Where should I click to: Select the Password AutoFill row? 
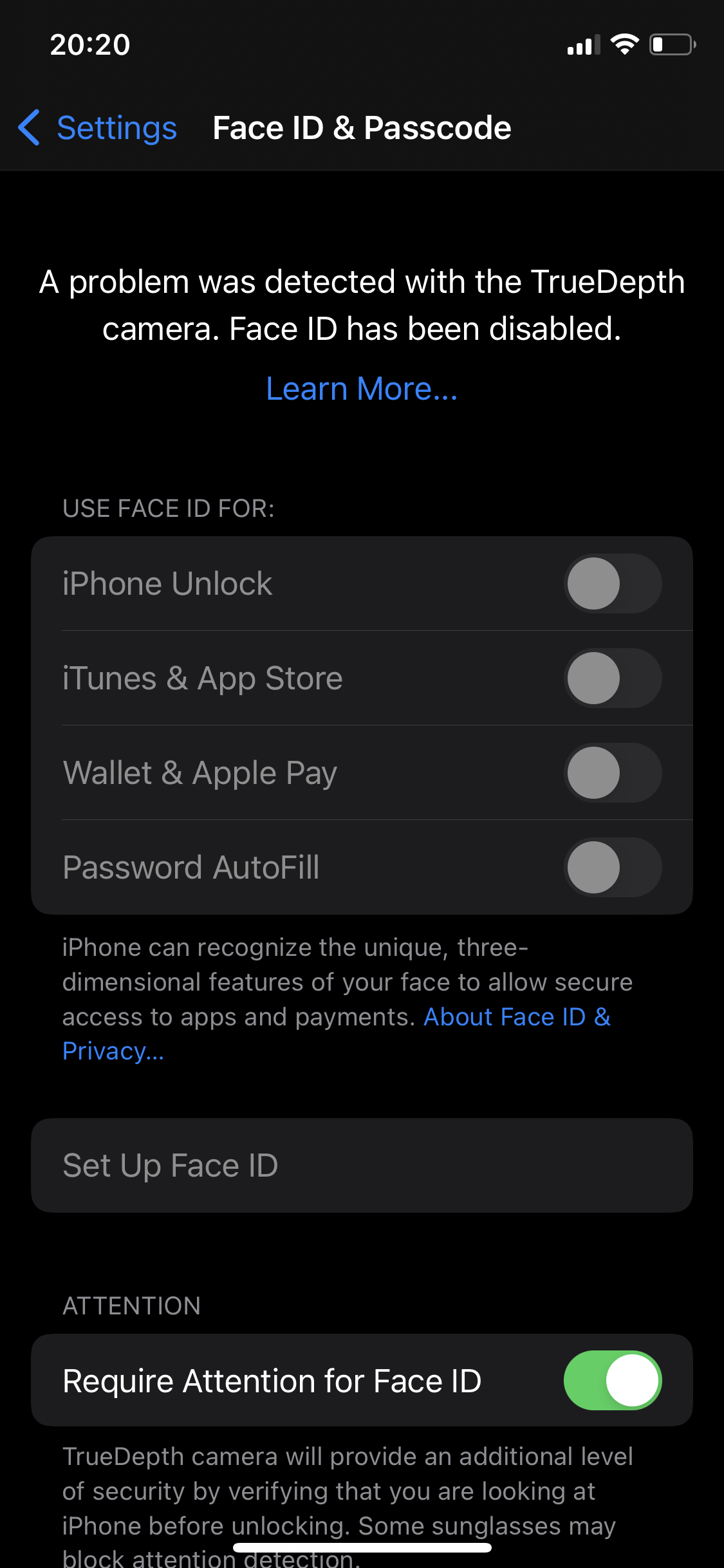coord(257,867)
